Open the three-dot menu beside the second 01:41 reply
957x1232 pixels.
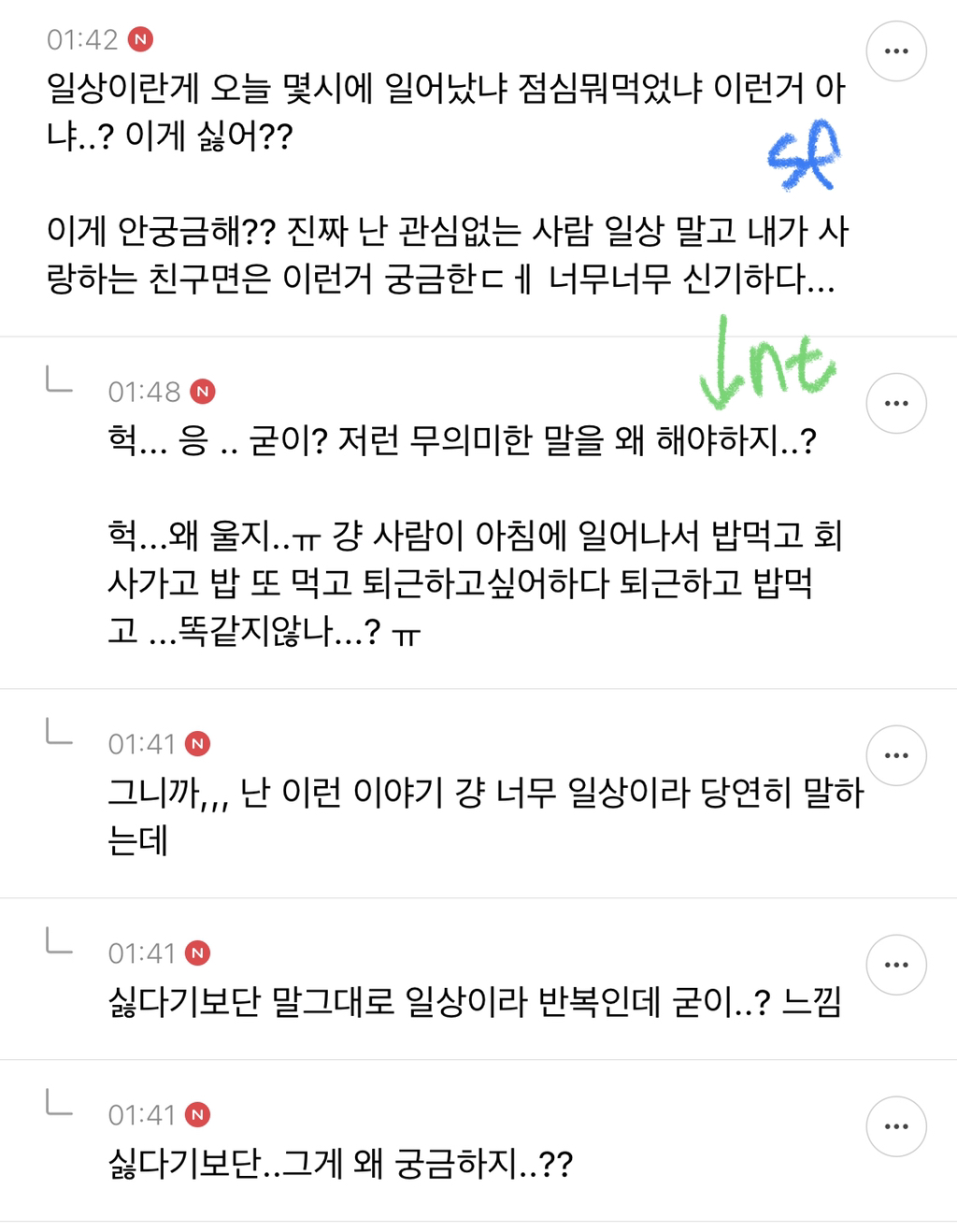[x=898, y=965]
